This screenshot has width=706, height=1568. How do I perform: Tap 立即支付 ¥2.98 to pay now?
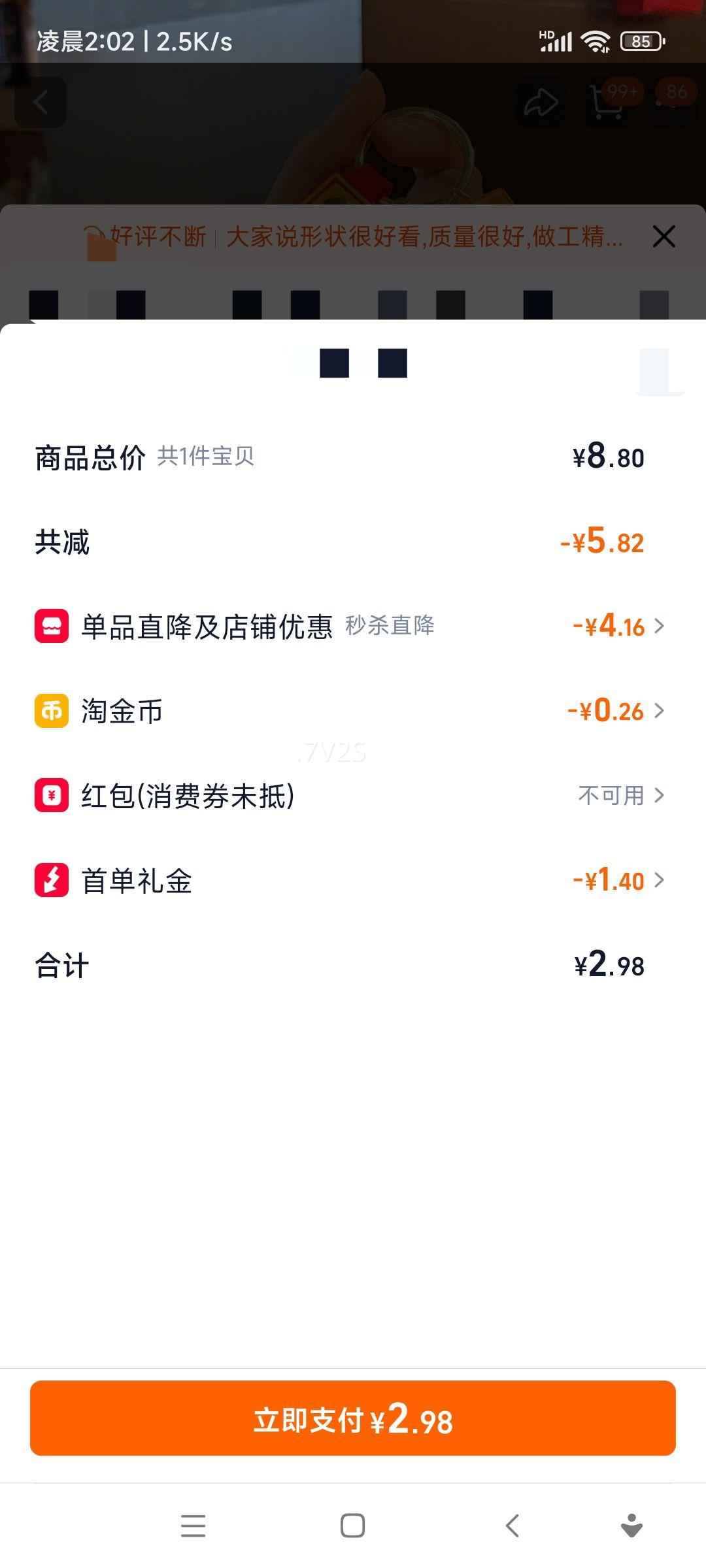[353, 1418]
